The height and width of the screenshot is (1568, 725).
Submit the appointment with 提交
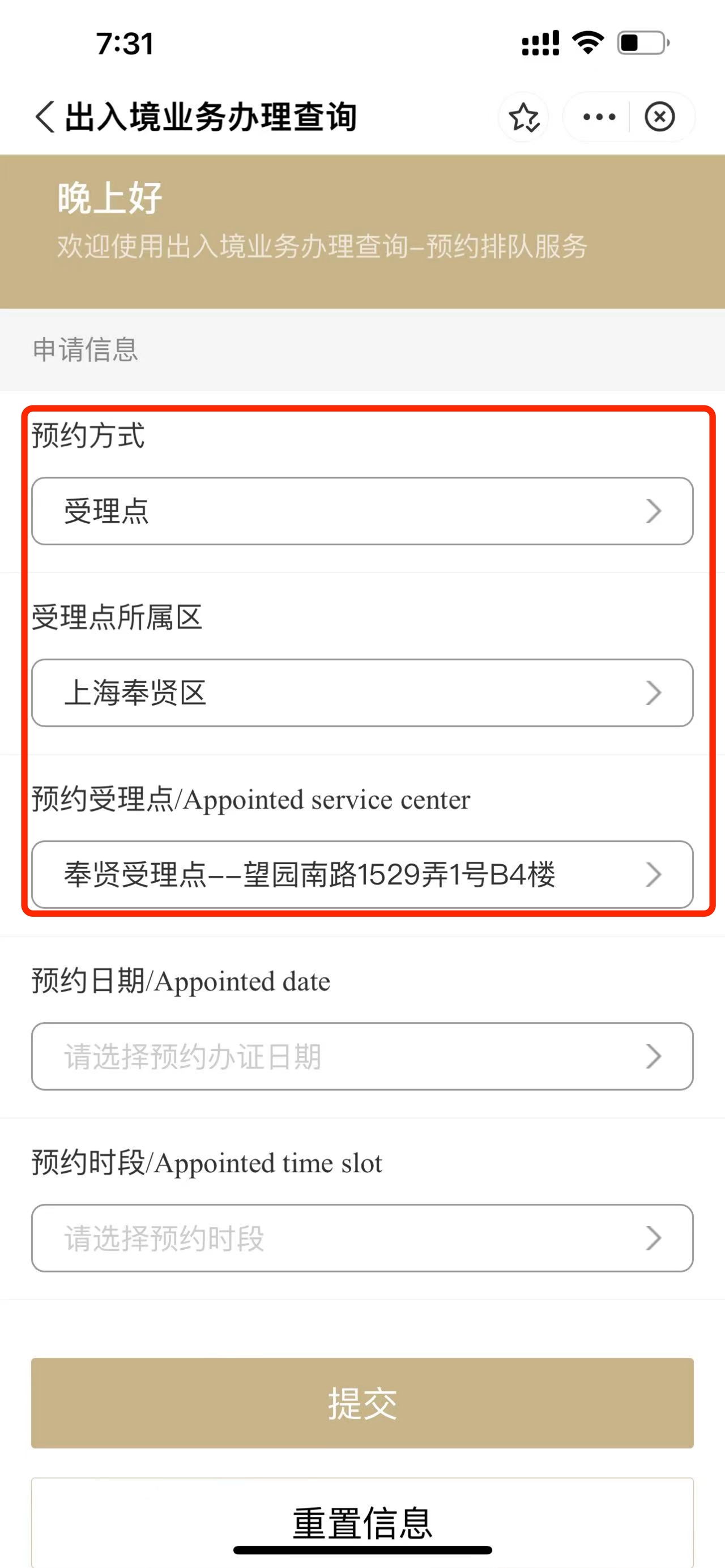click(362, 1403)
